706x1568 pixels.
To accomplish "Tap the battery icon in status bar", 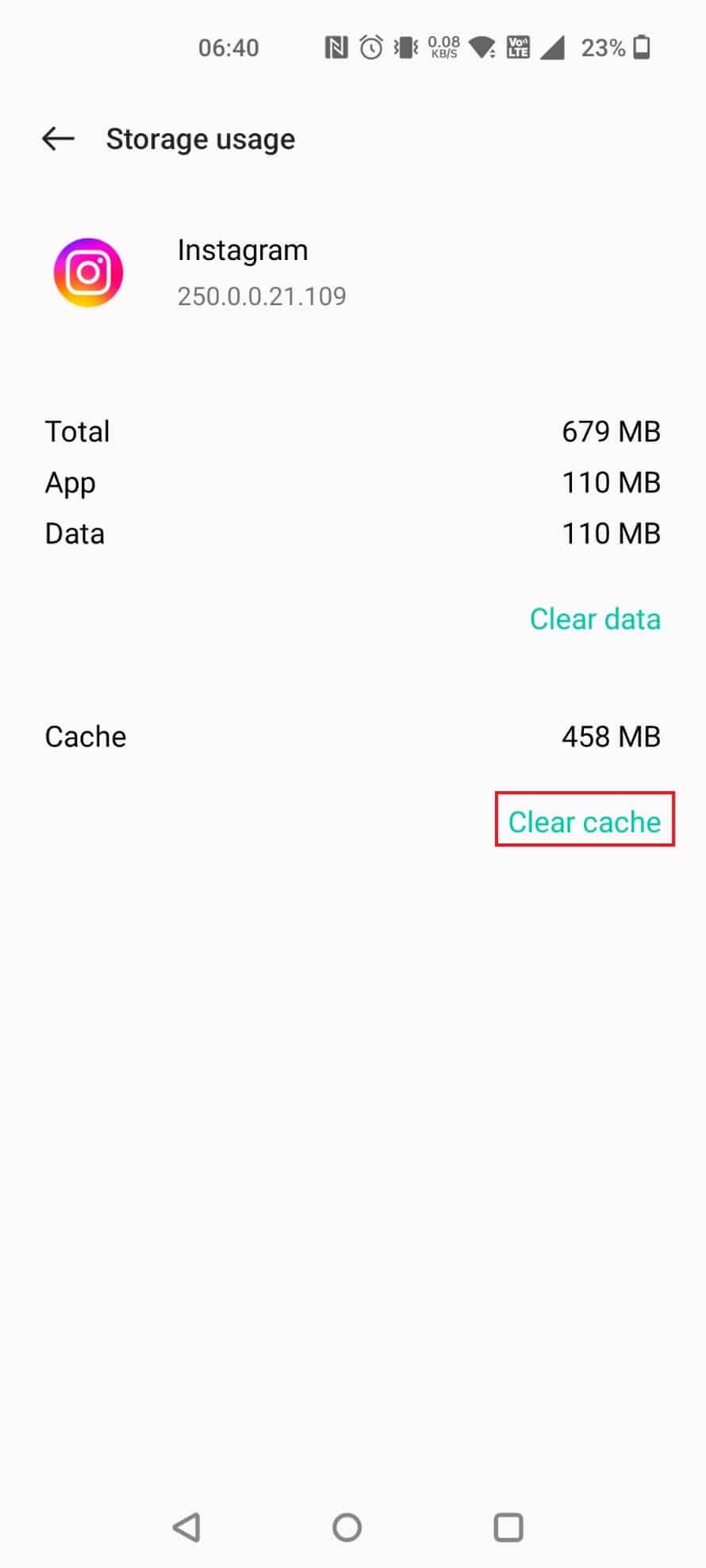I will 639,48.
